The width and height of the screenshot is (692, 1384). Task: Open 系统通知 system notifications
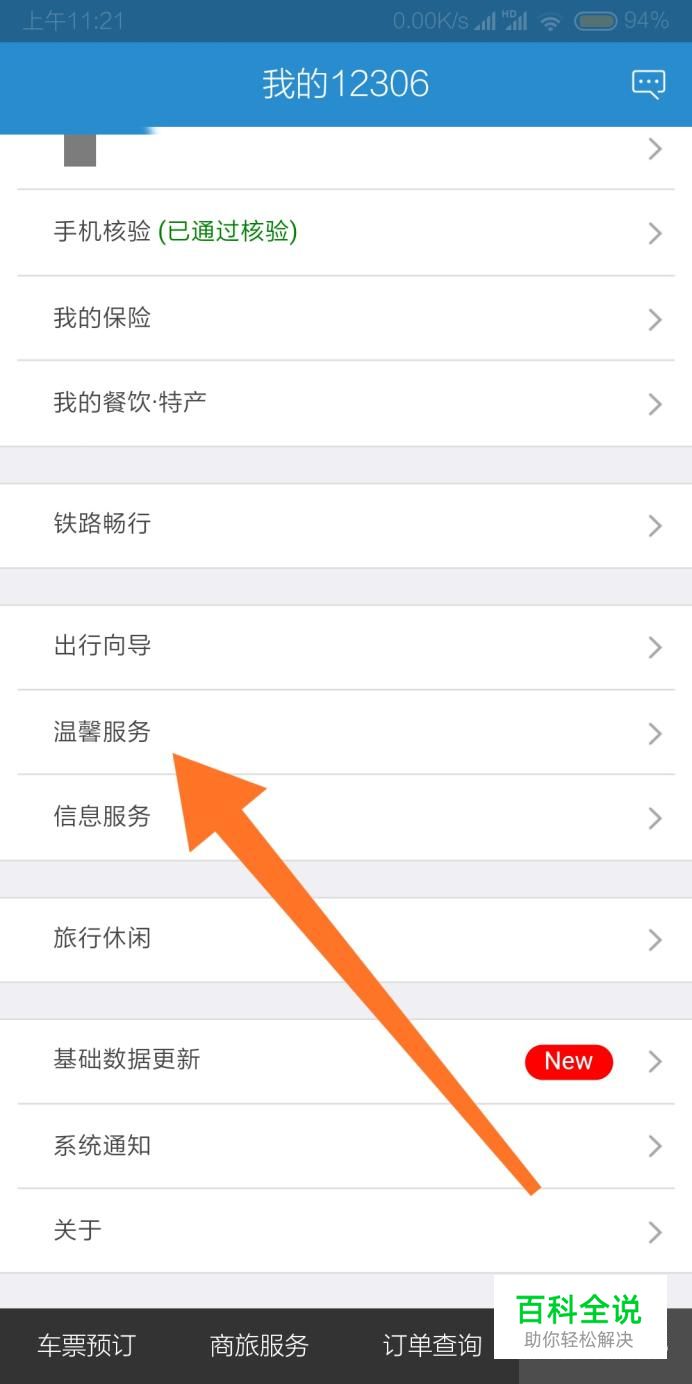(346, 1146)
